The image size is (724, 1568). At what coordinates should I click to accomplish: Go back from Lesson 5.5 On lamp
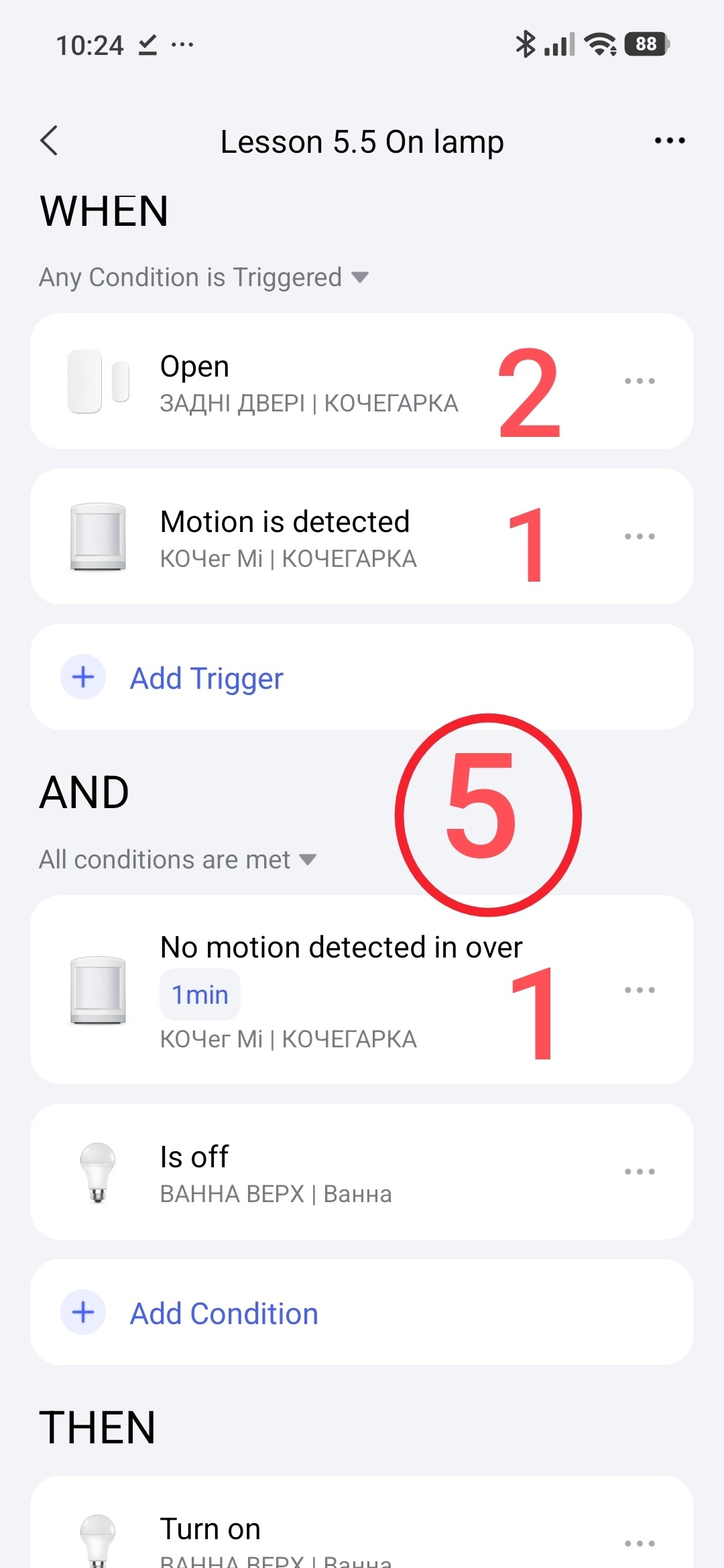point(50,141)
